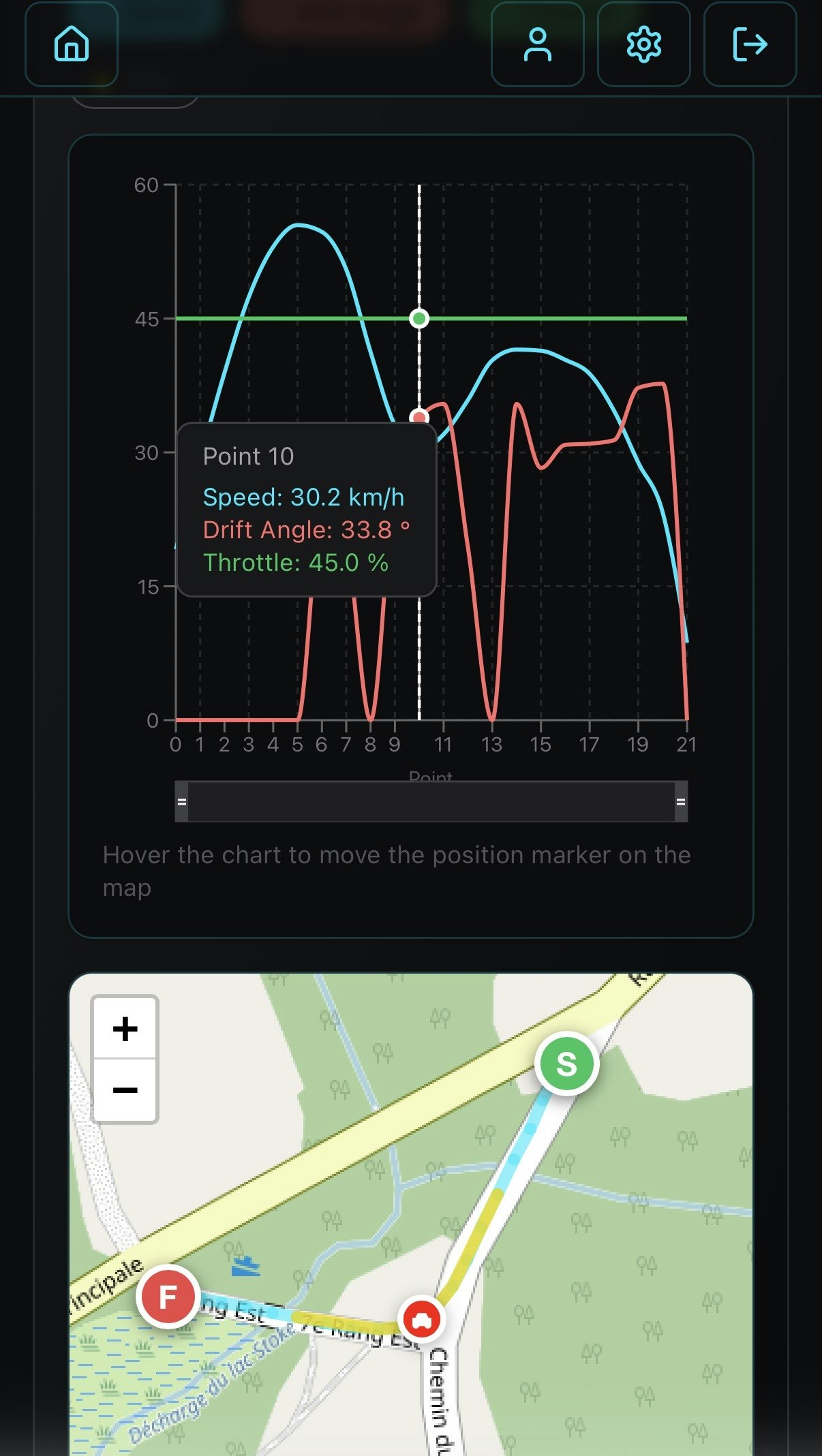Tap the drift angle dot at Point 10
Screen dimensions: 822x1456
(x=419, y=418)
